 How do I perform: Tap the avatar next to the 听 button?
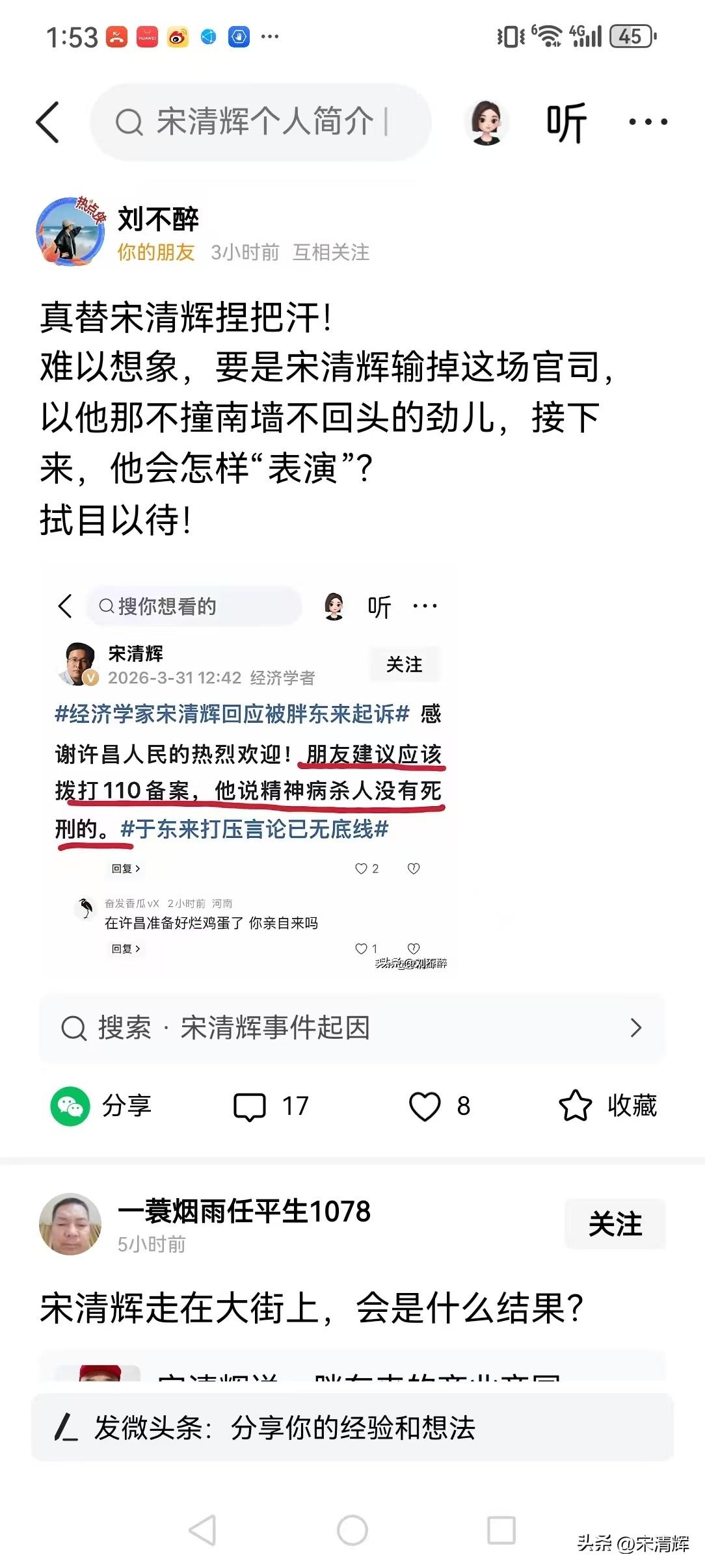pyautogui.click(x=486, y=122)
